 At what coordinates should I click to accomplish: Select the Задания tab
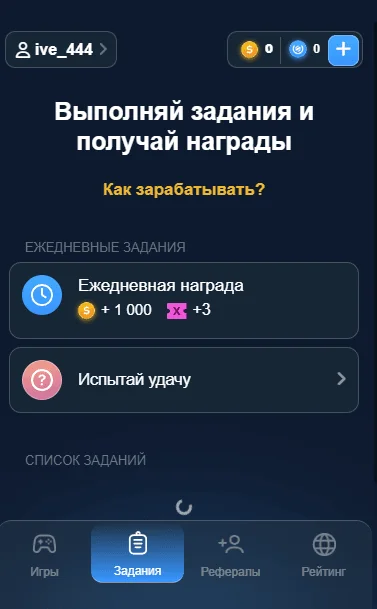pos(137,554)
